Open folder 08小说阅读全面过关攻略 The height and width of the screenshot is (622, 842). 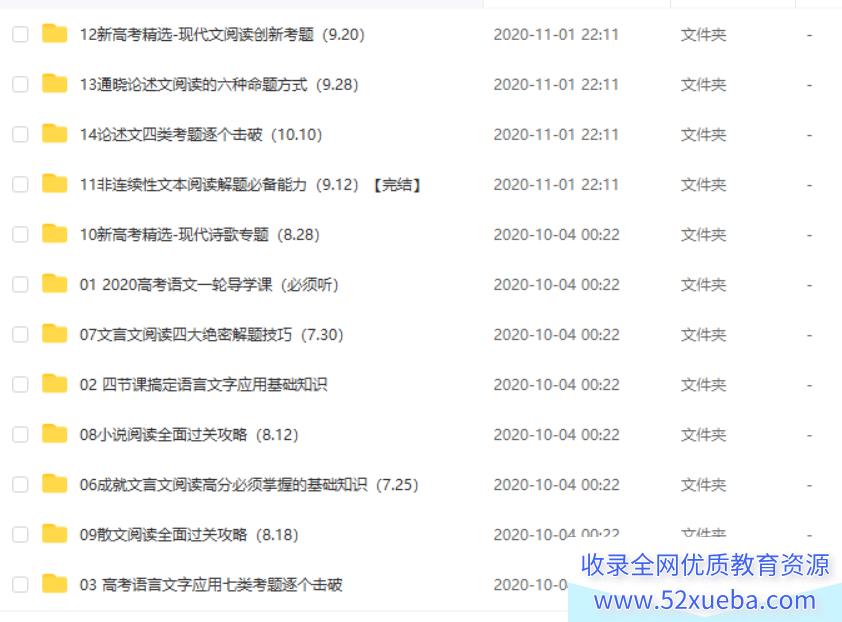pyautogui.click(x=189, y=435)
